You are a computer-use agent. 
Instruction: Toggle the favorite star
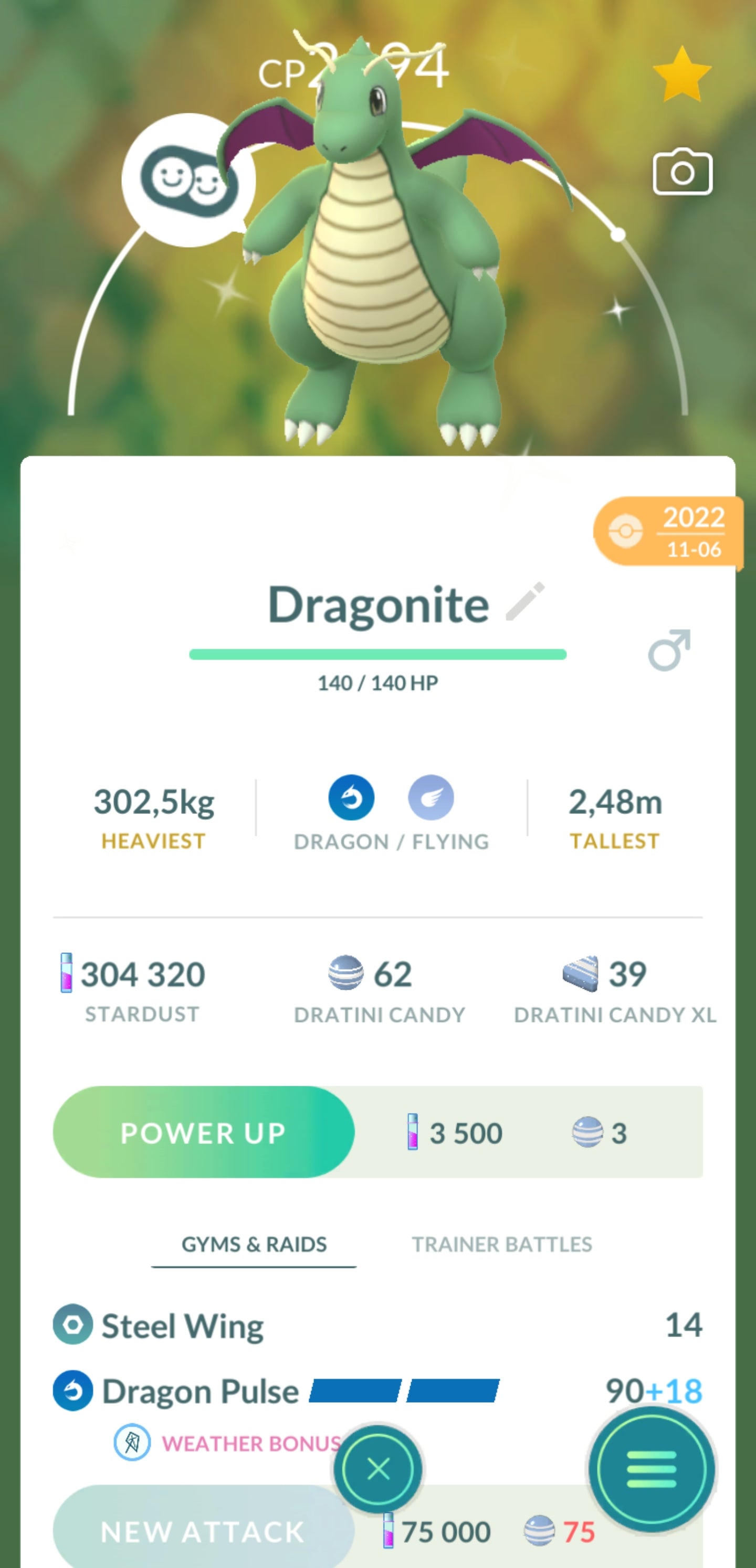[x=681, y=75]
